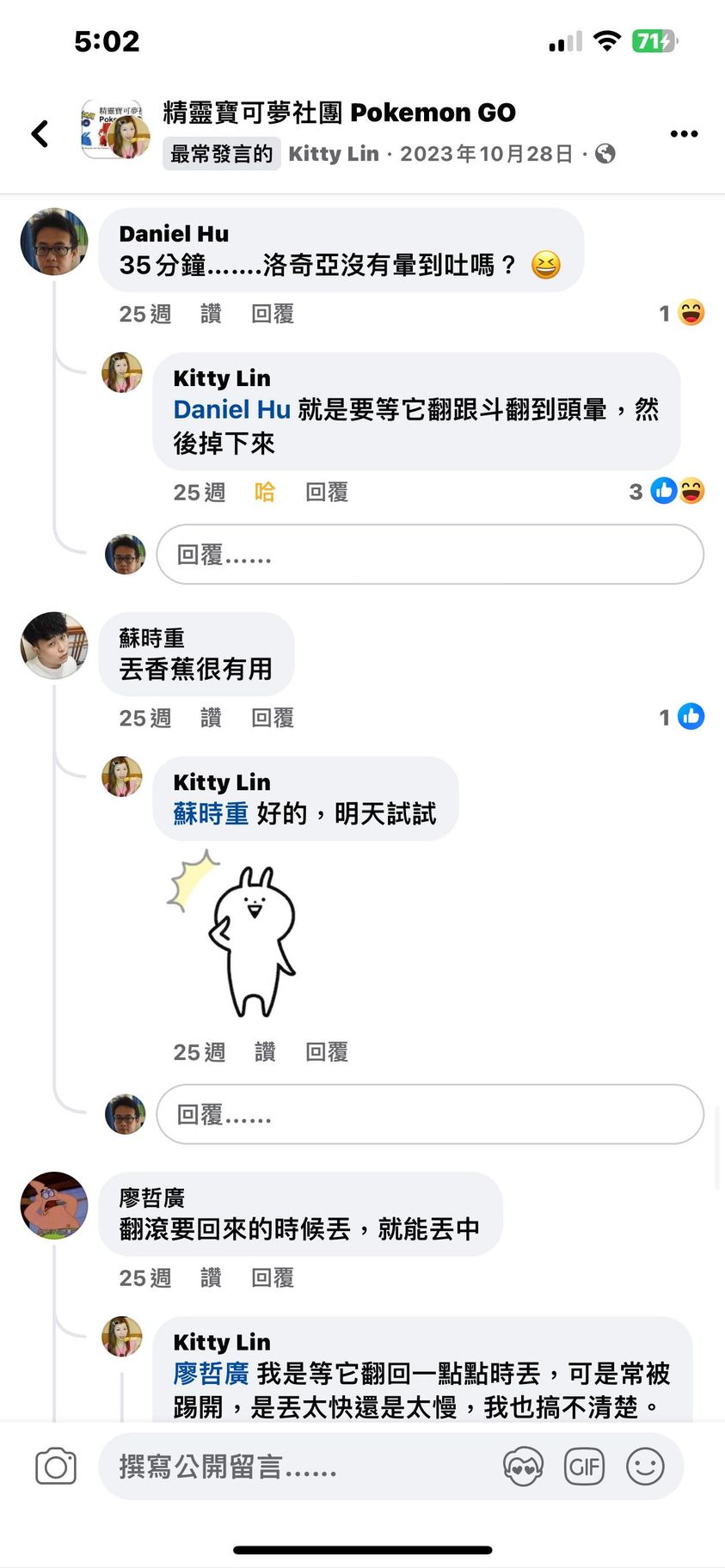View reactions on Daniel Hu's comment

682,313
